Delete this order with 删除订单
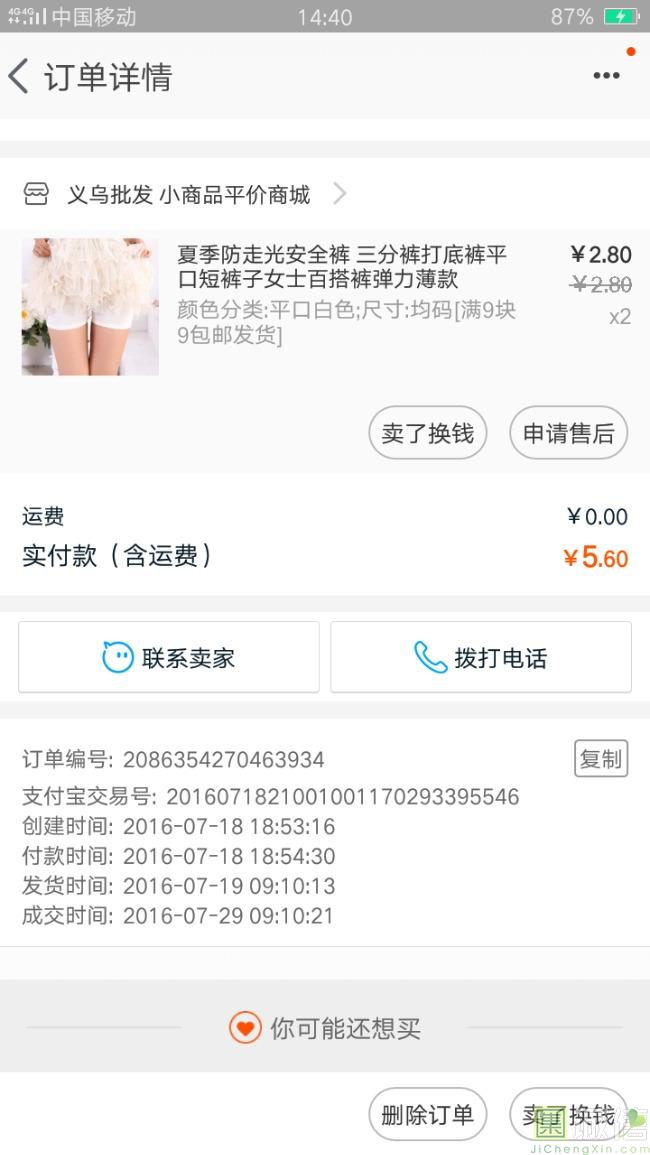The height and width of the screenshot is (1155, 650). pos(427,1114)
